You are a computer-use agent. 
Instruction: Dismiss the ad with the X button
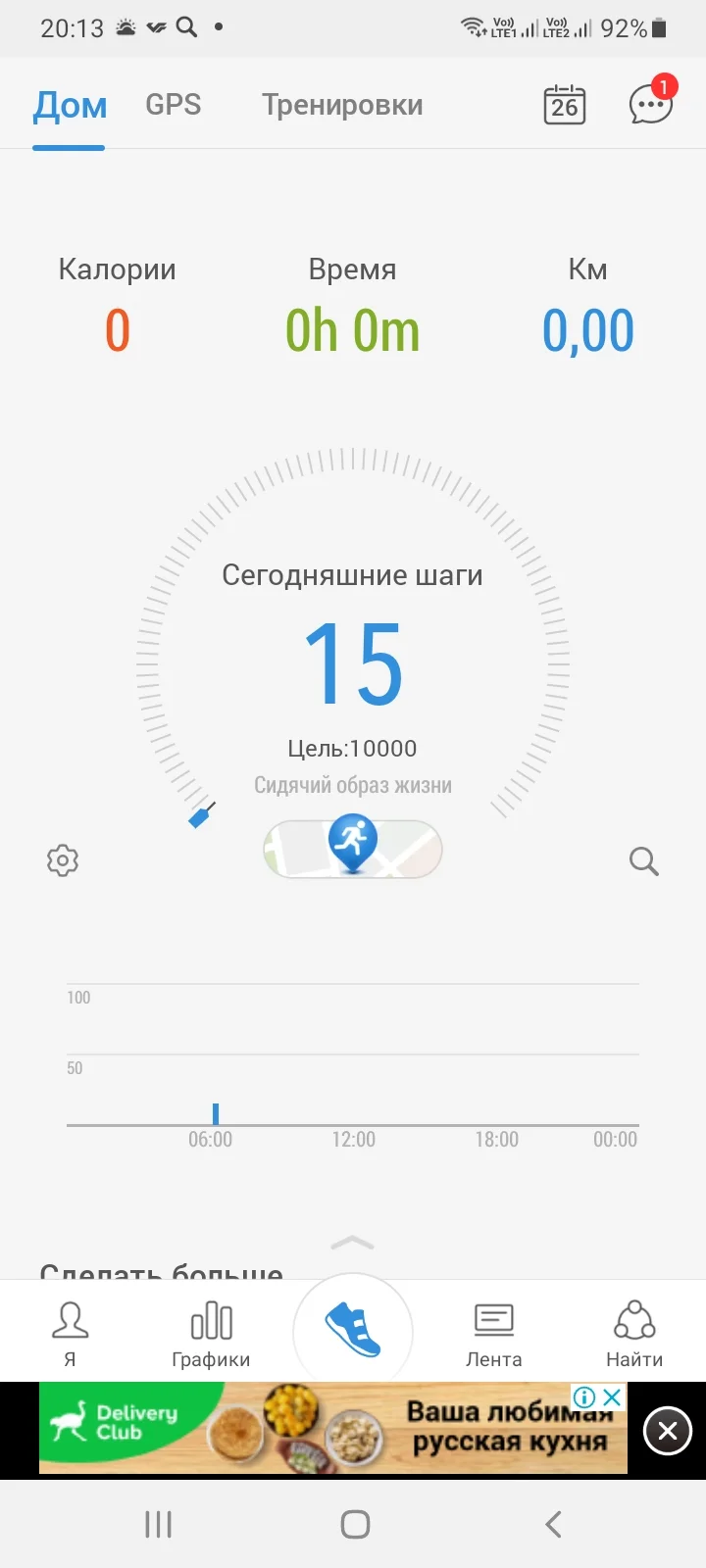click(x=668, y=1431)
